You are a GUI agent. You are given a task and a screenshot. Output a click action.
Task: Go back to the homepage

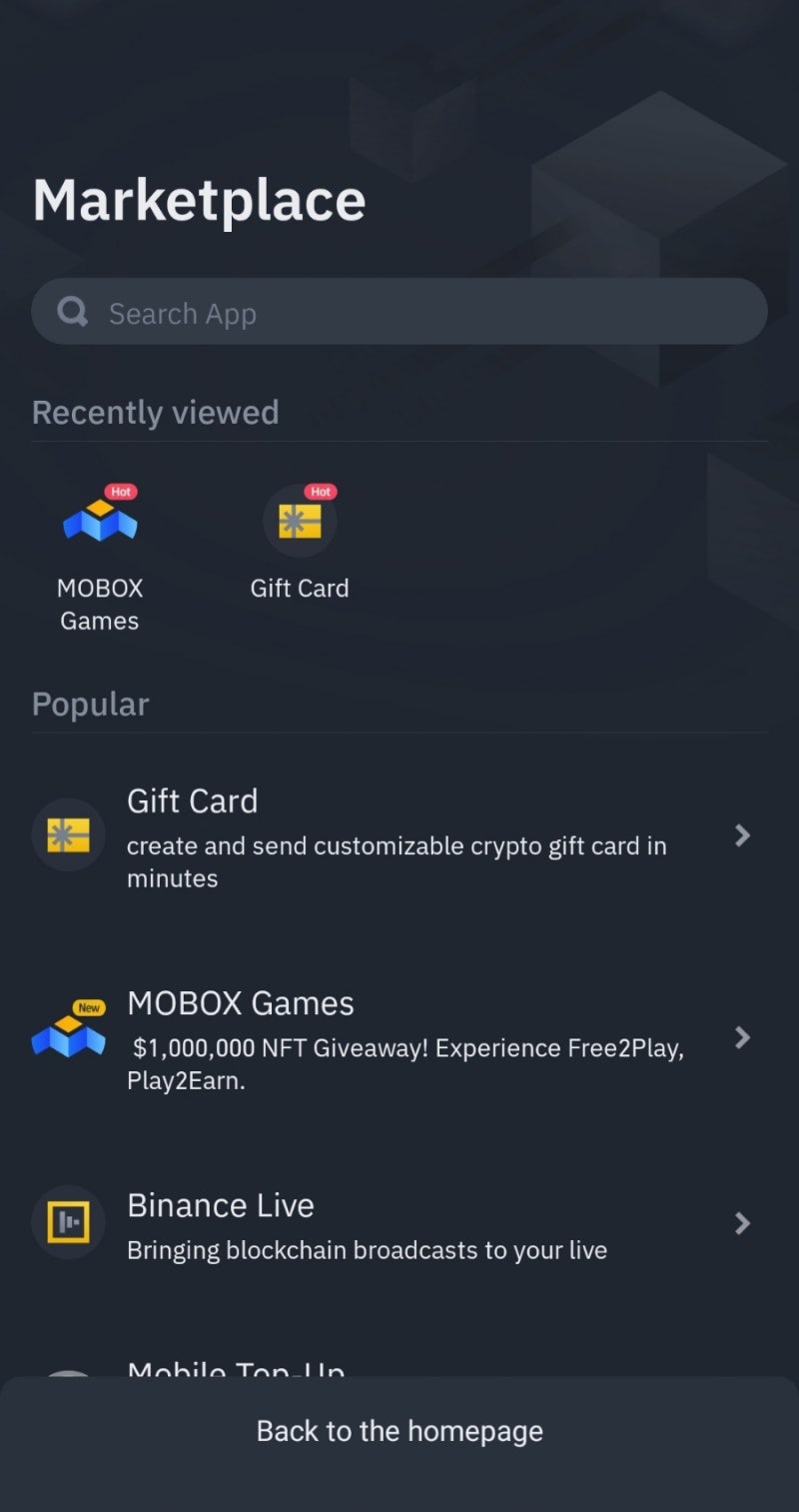pos(399,1431)
